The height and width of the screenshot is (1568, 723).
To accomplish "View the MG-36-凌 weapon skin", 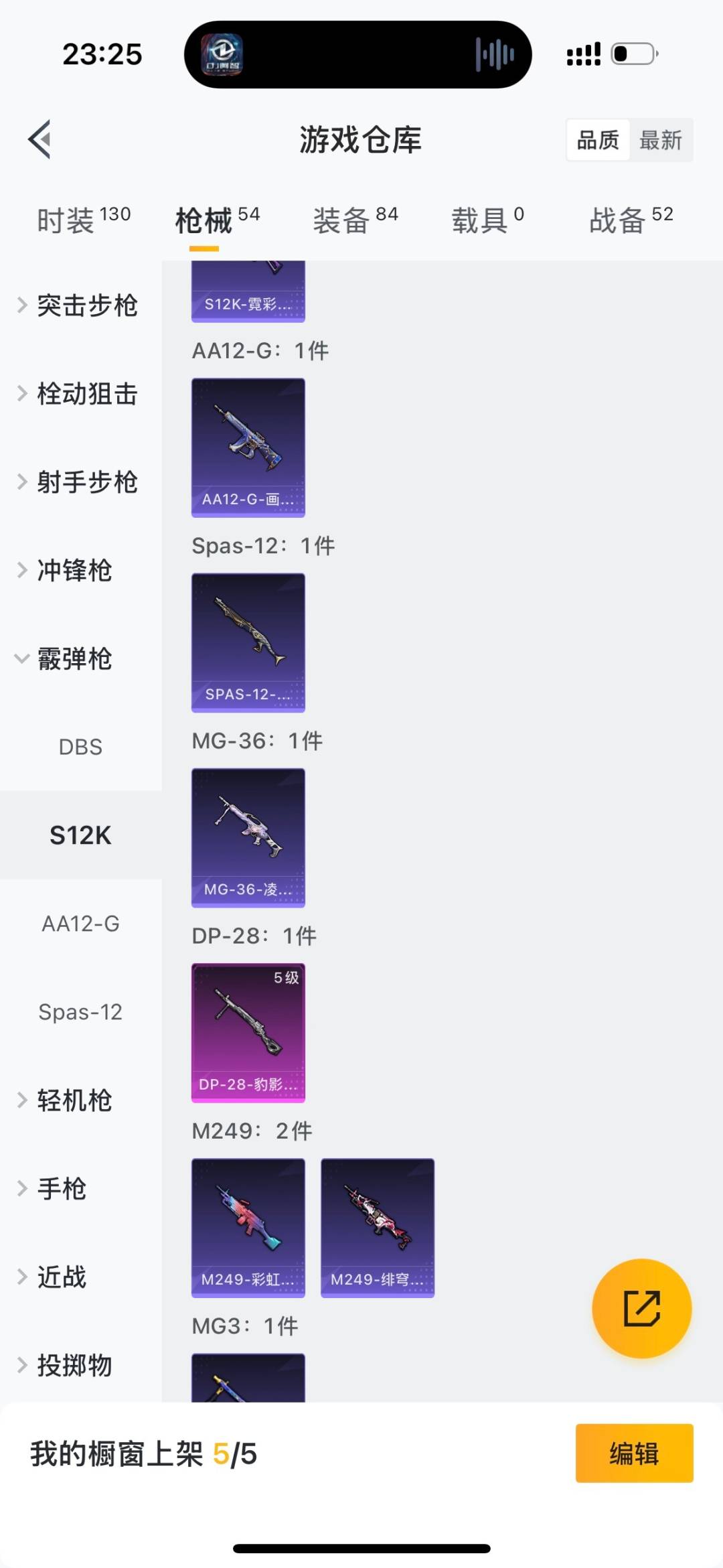I will 248,837.
